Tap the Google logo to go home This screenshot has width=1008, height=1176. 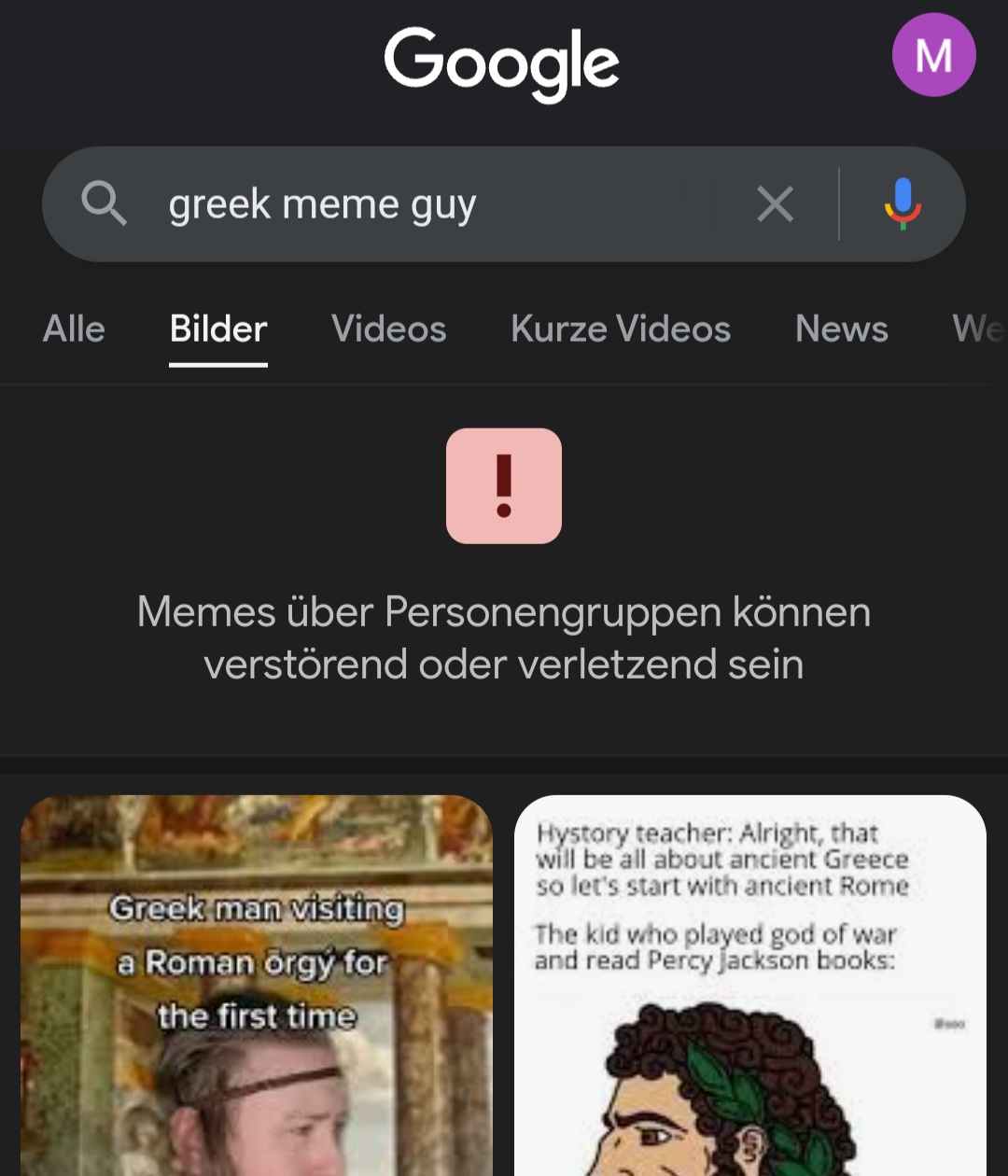[x=501, y=62]
